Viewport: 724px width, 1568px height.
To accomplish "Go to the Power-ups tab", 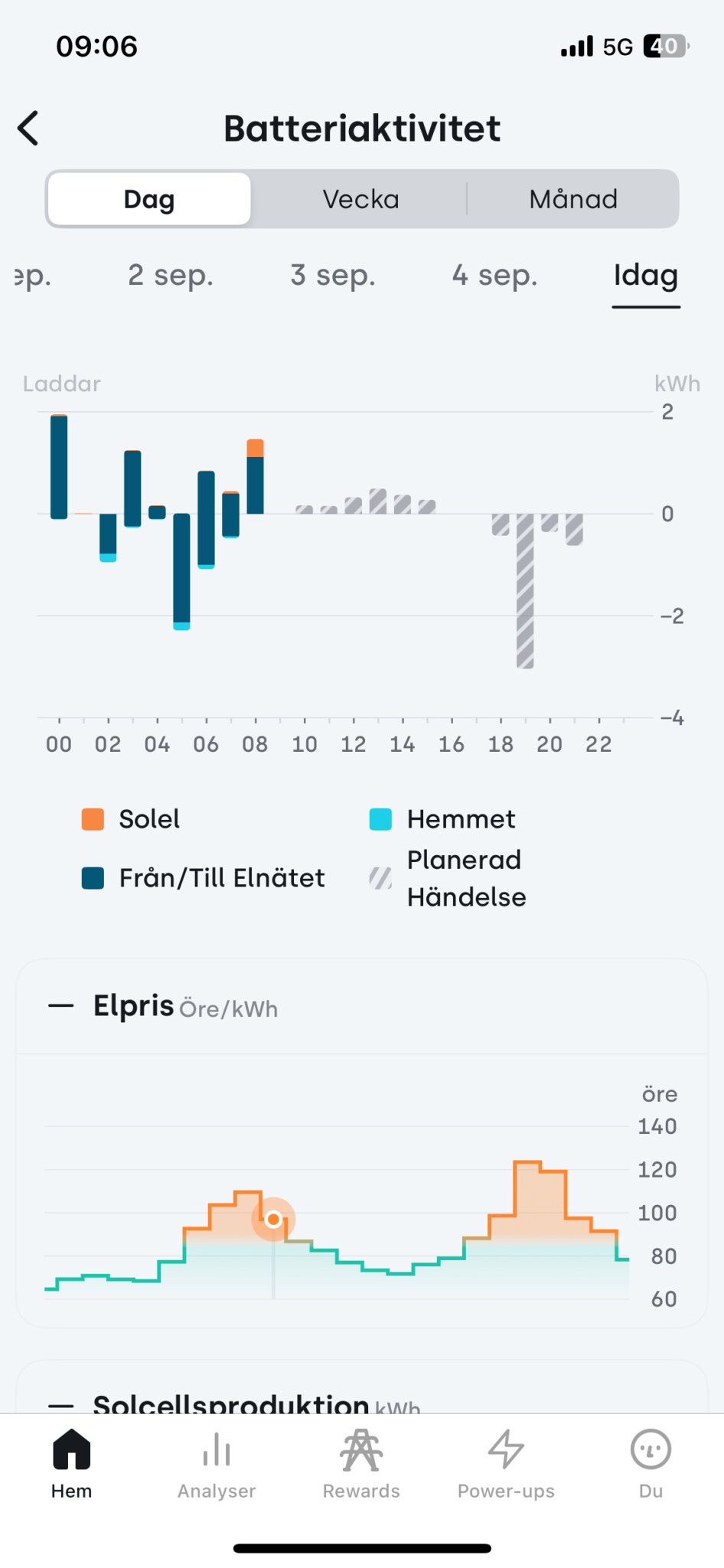I will coord(506,1463).
